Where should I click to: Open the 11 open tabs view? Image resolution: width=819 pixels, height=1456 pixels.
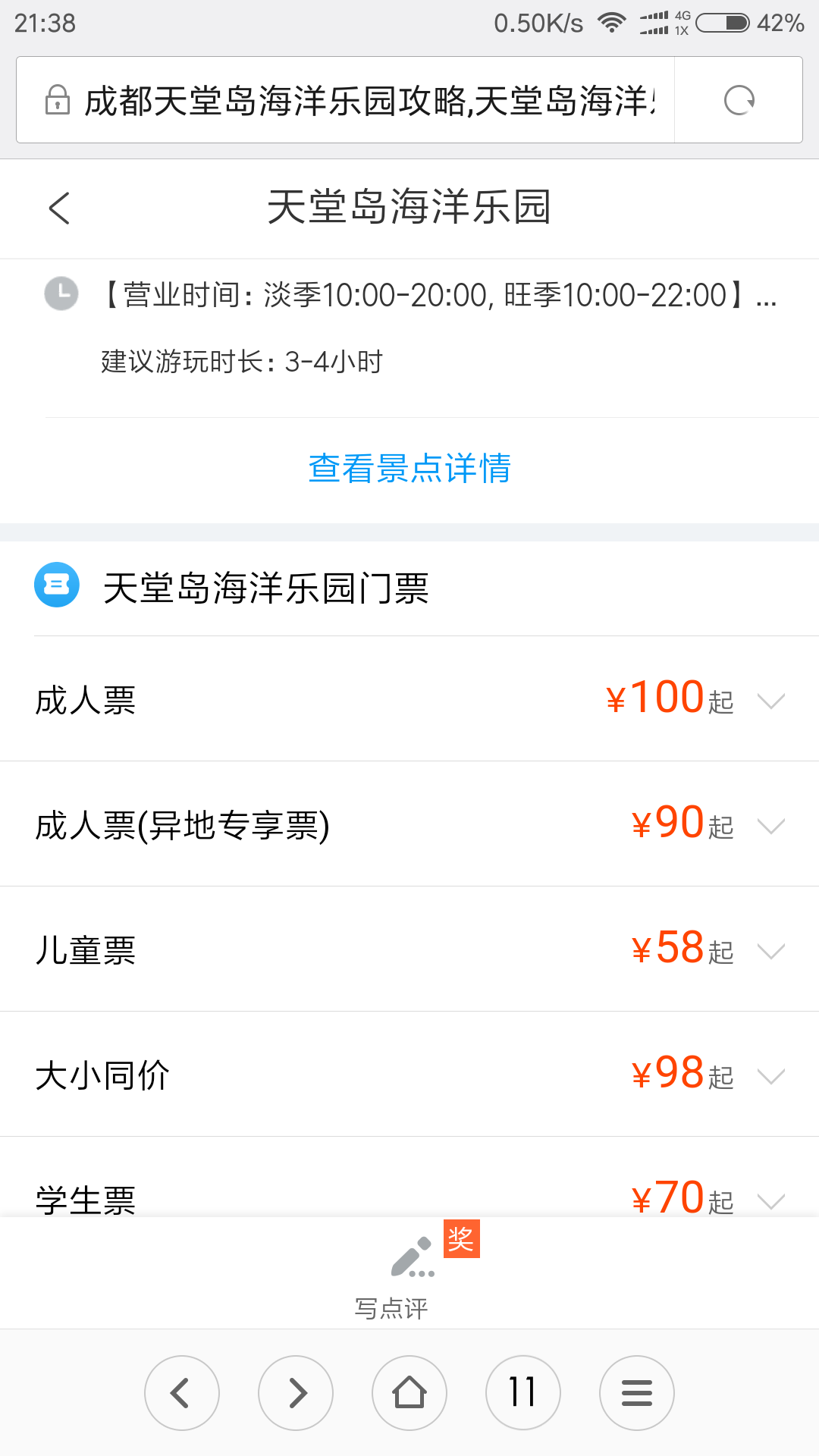pos(523,1393)
